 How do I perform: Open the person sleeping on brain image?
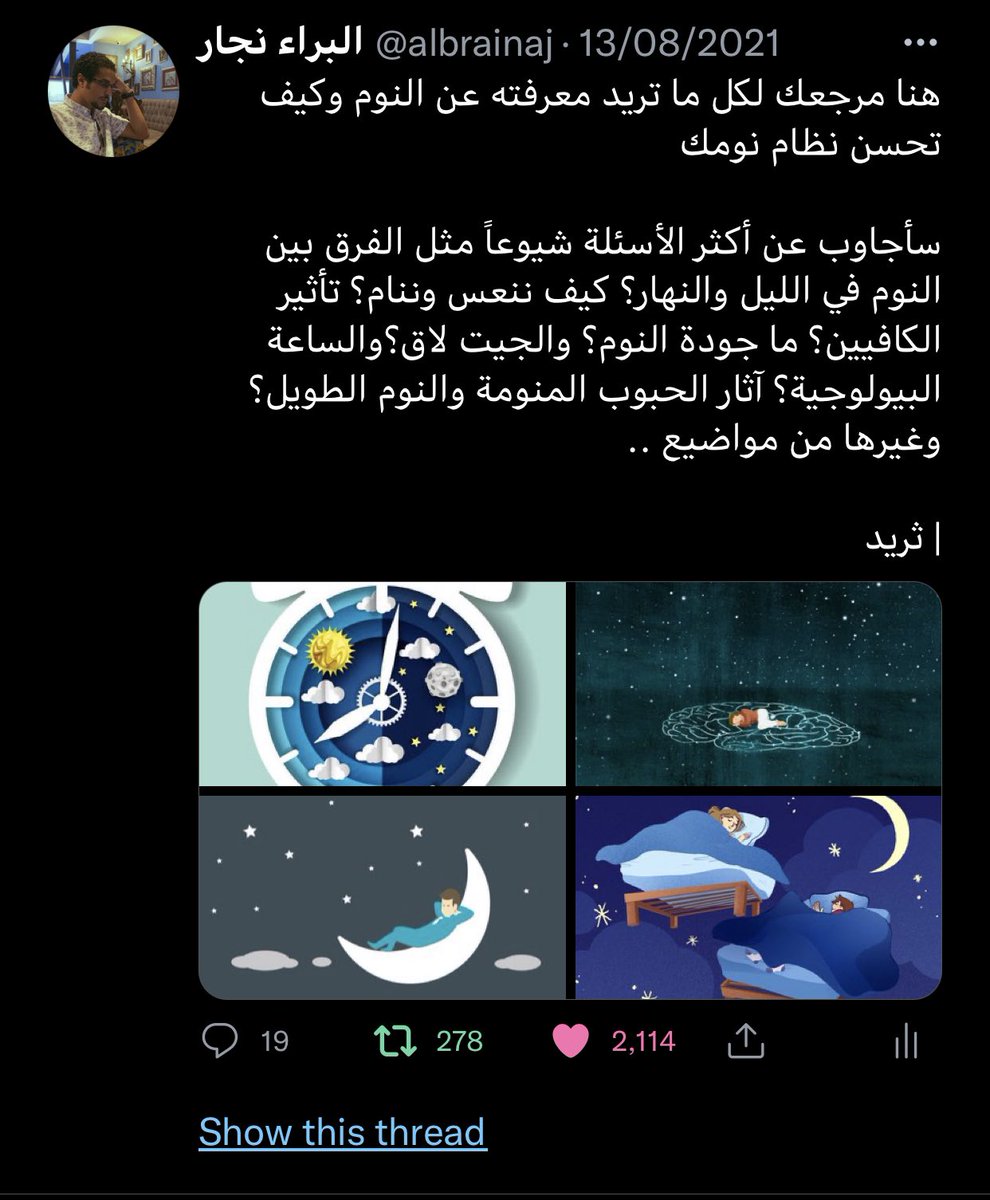click(x=758, y=684)
